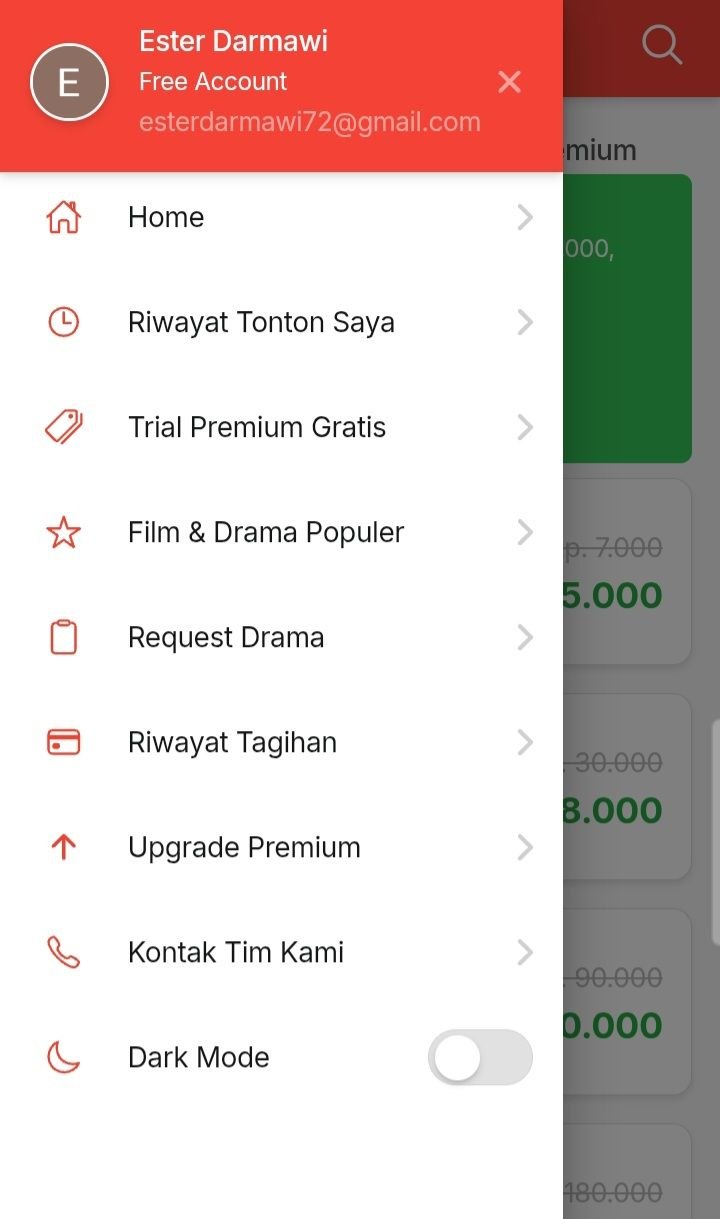
Task: Tap the profile avatar with letter E
Action: click(69, 82)
